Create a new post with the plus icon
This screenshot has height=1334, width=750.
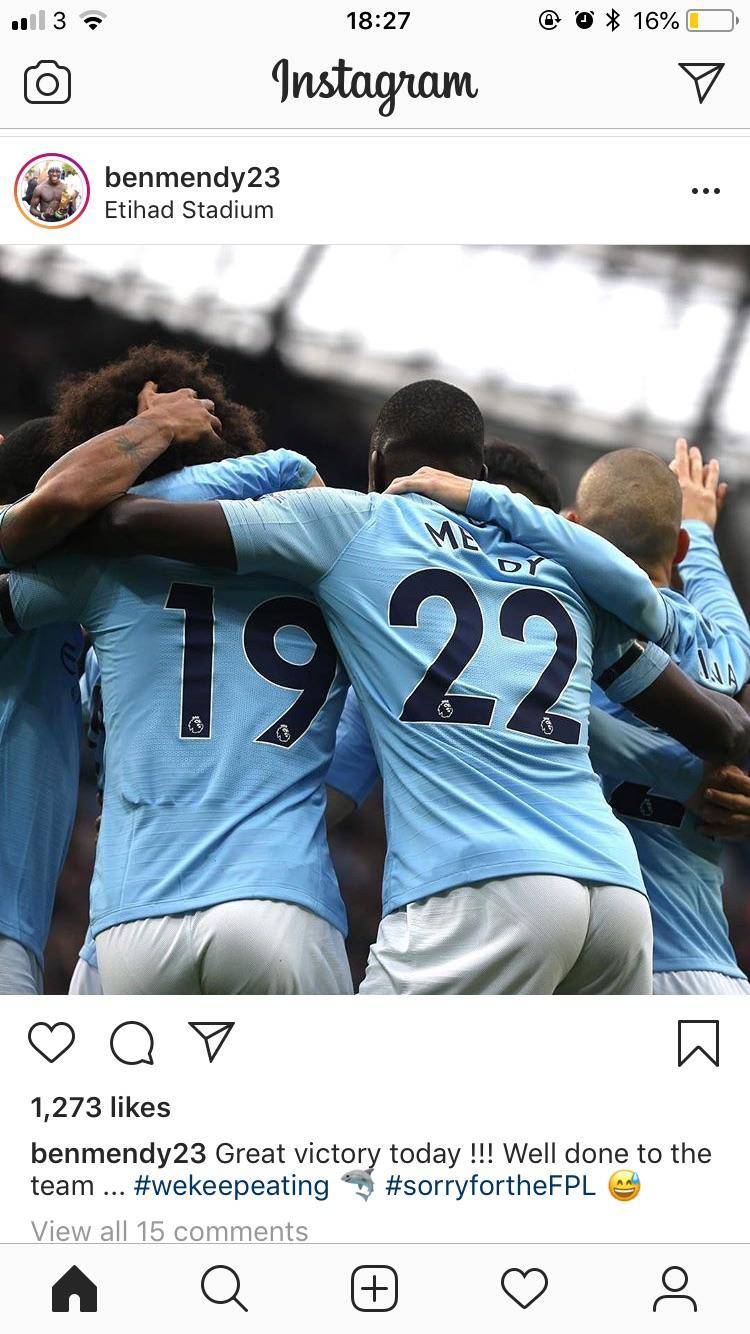pos(374,1290)
